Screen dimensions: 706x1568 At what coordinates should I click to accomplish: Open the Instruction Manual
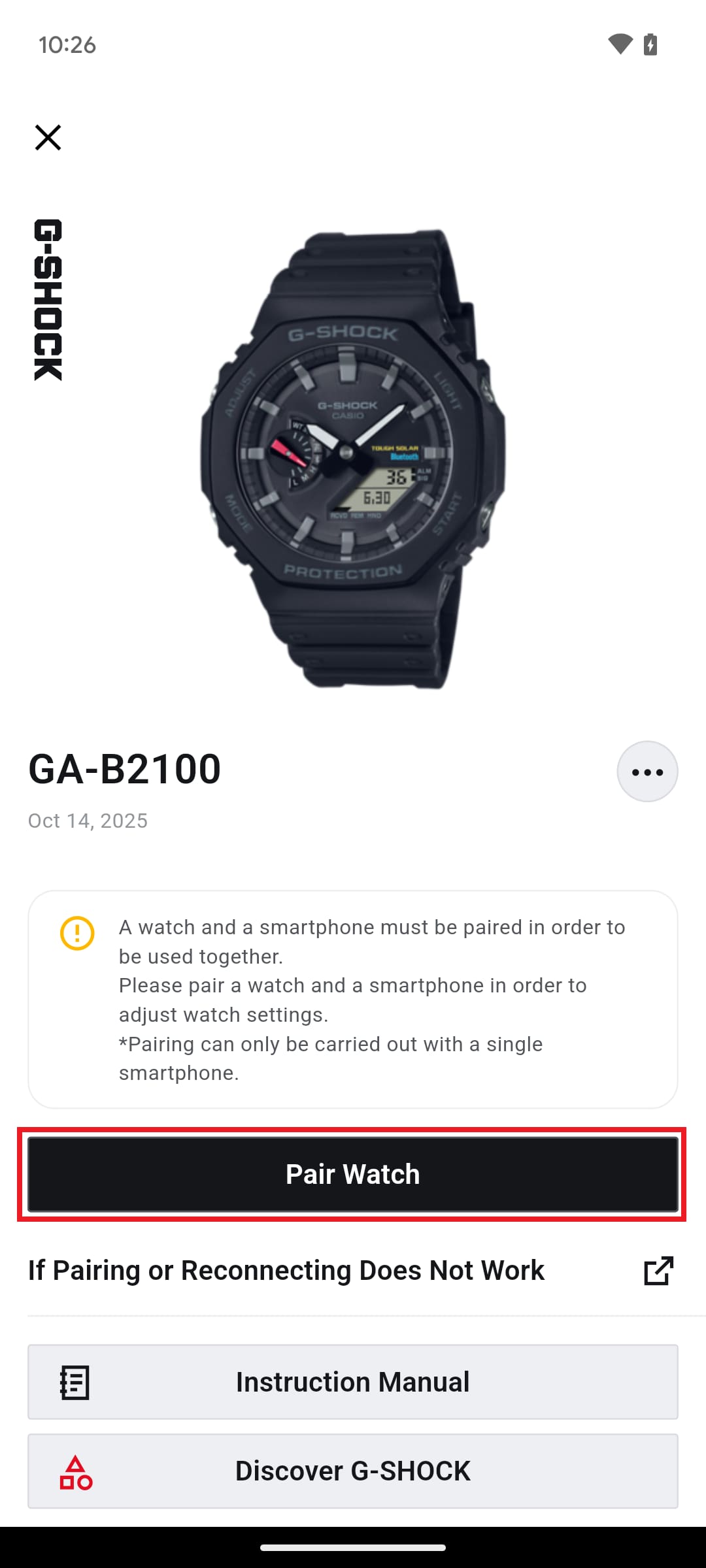(352, 1382)
